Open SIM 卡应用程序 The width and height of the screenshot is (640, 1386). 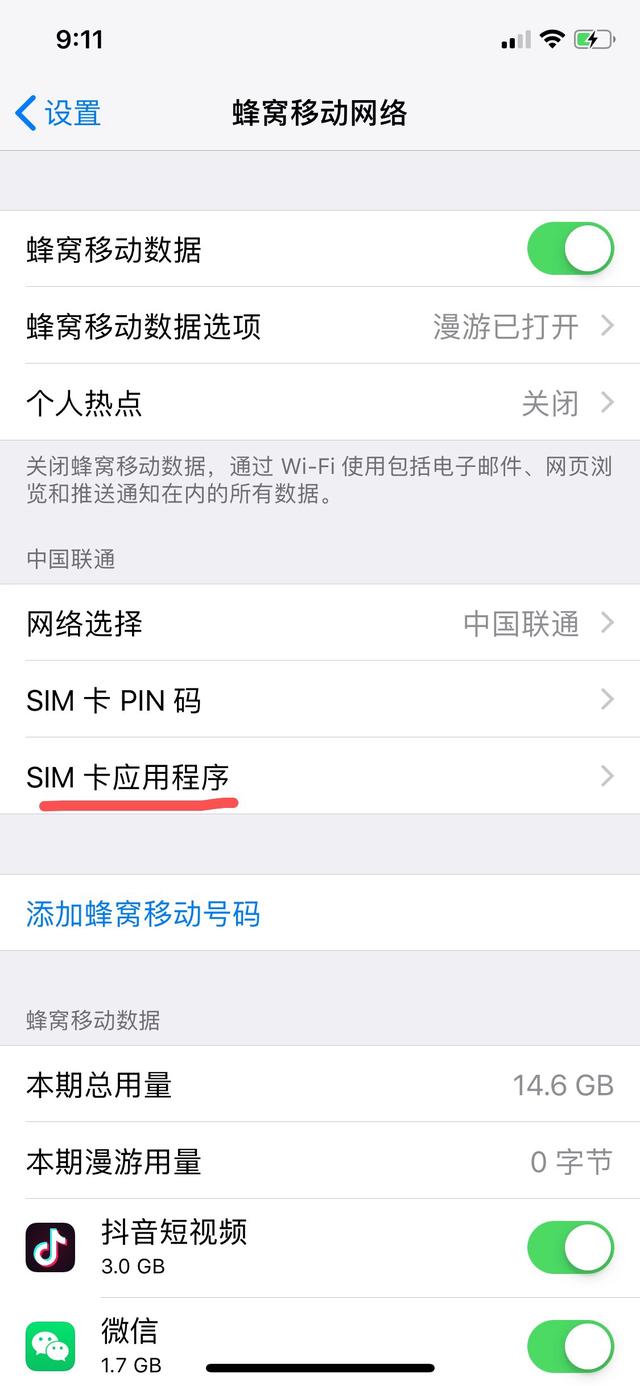320,776
